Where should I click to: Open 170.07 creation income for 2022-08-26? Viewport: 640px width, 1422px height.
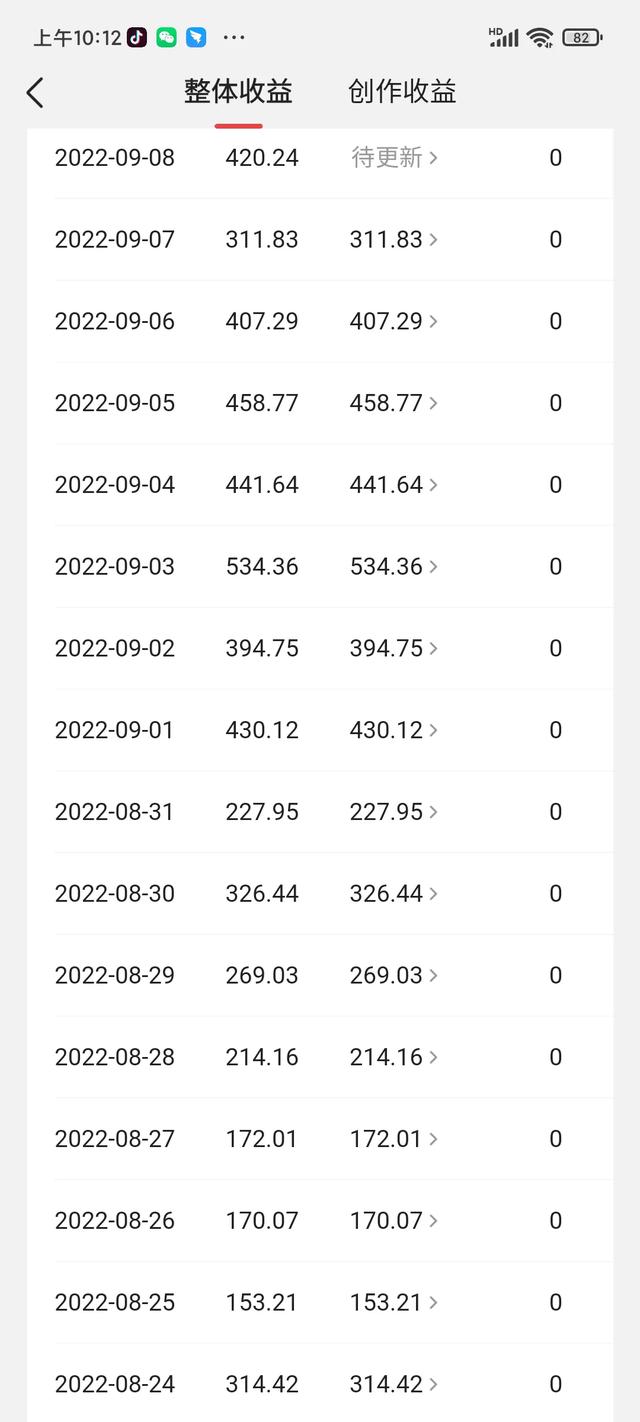pos(394,1221)
